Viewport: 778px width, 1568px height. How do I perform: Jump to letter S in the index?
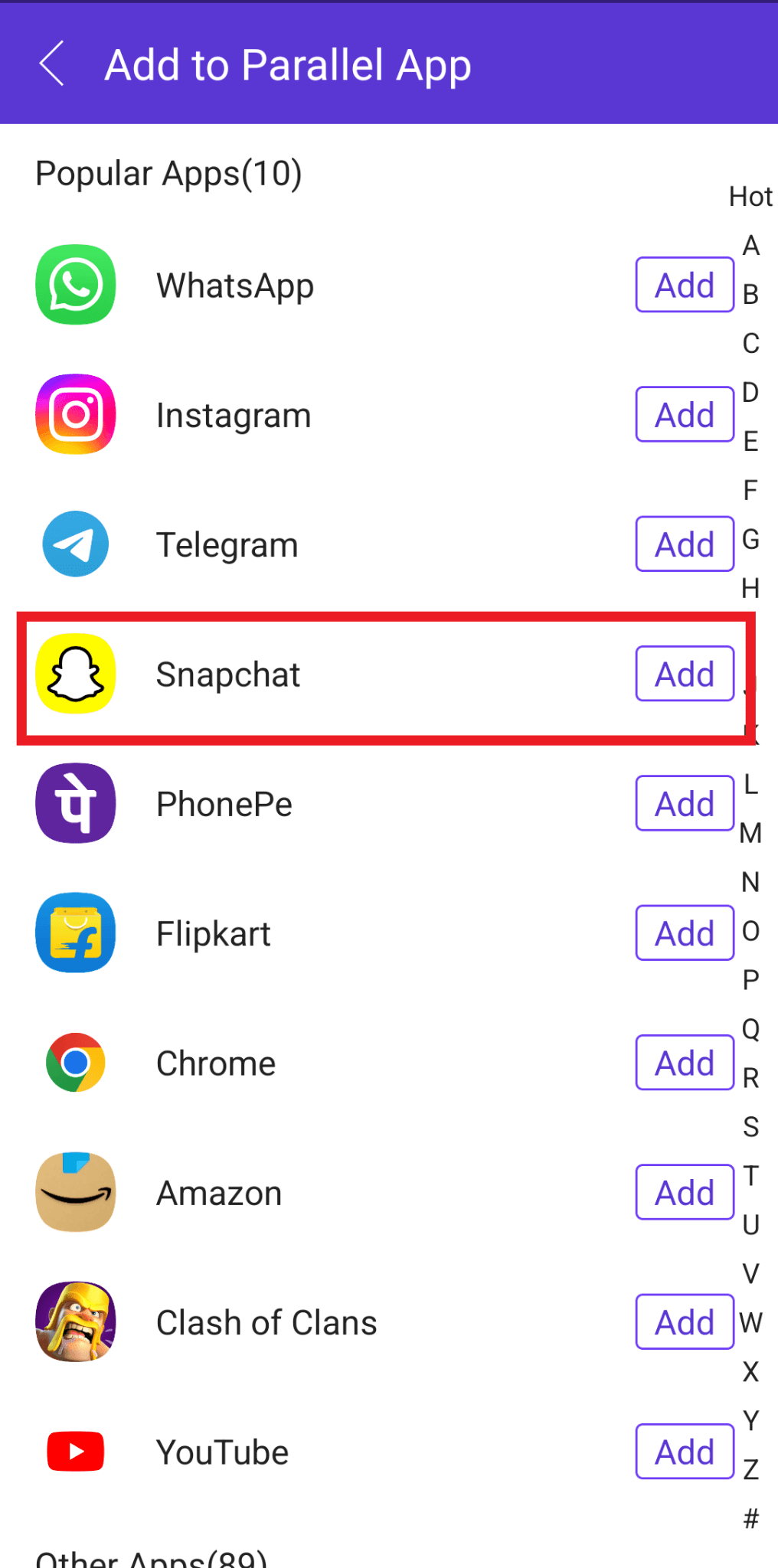point(750,1127)
